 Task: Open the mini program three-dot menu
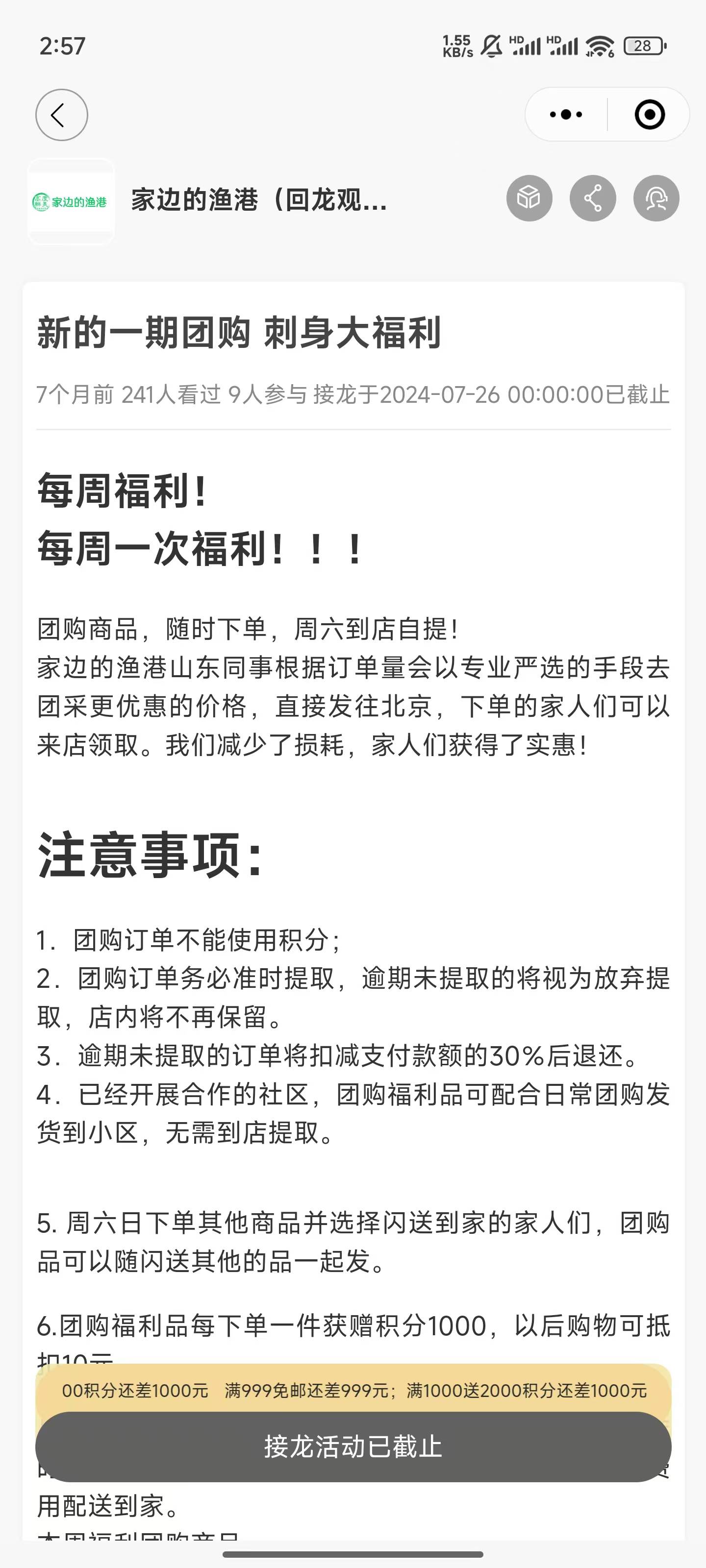(566, 115)
